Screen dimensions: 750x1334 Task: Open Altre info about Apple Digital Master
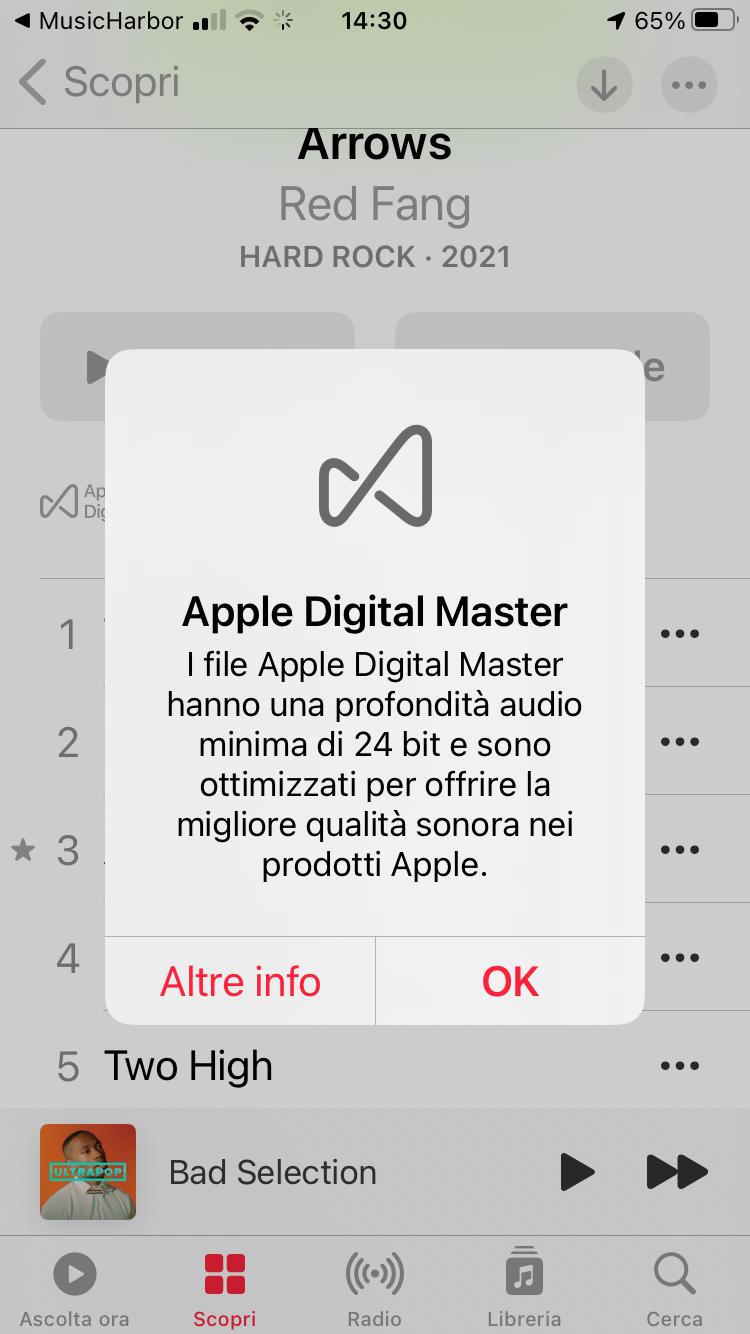(240, 981)
